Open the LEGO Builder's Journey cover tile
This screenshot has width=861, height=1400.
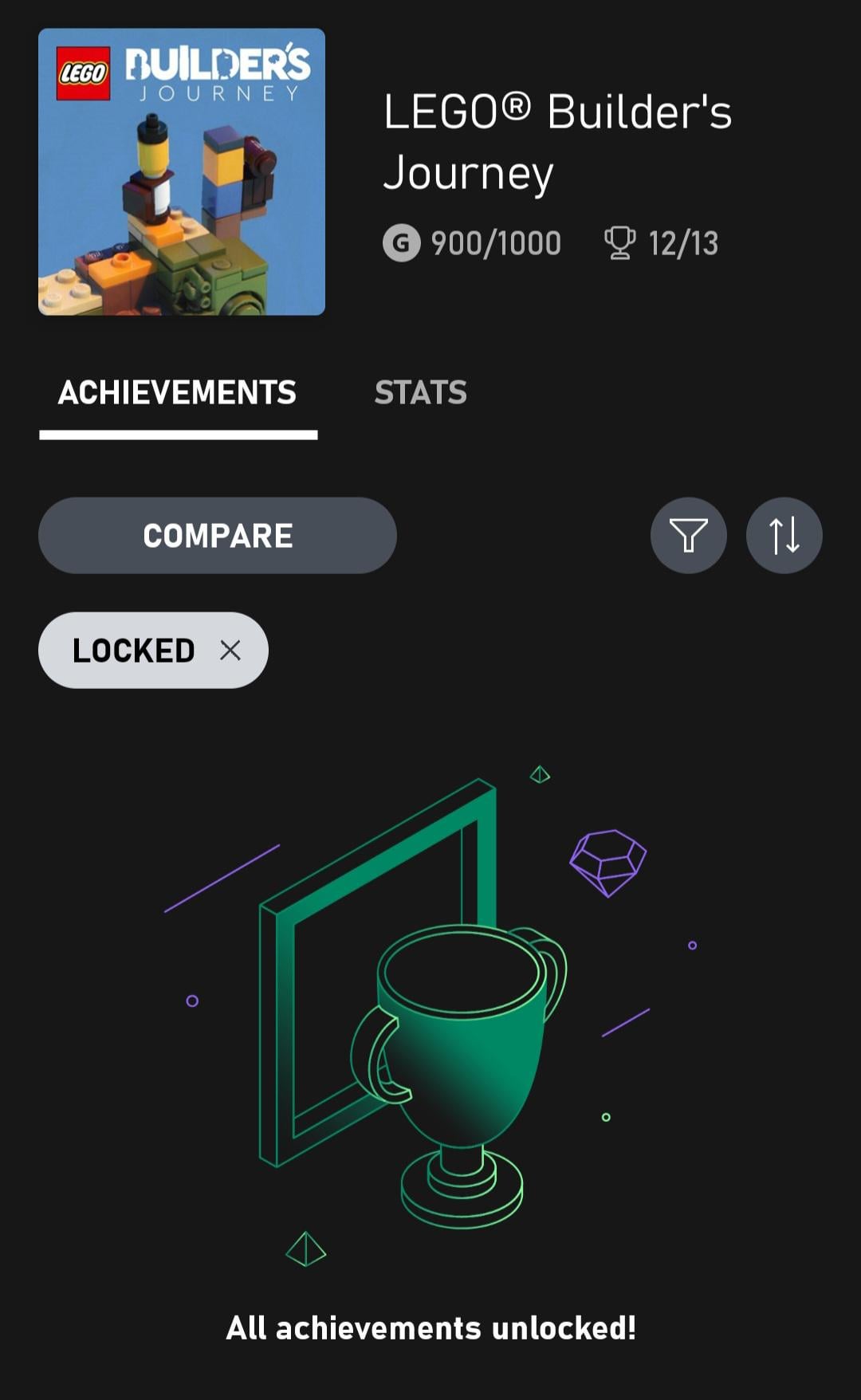point(182,172)
